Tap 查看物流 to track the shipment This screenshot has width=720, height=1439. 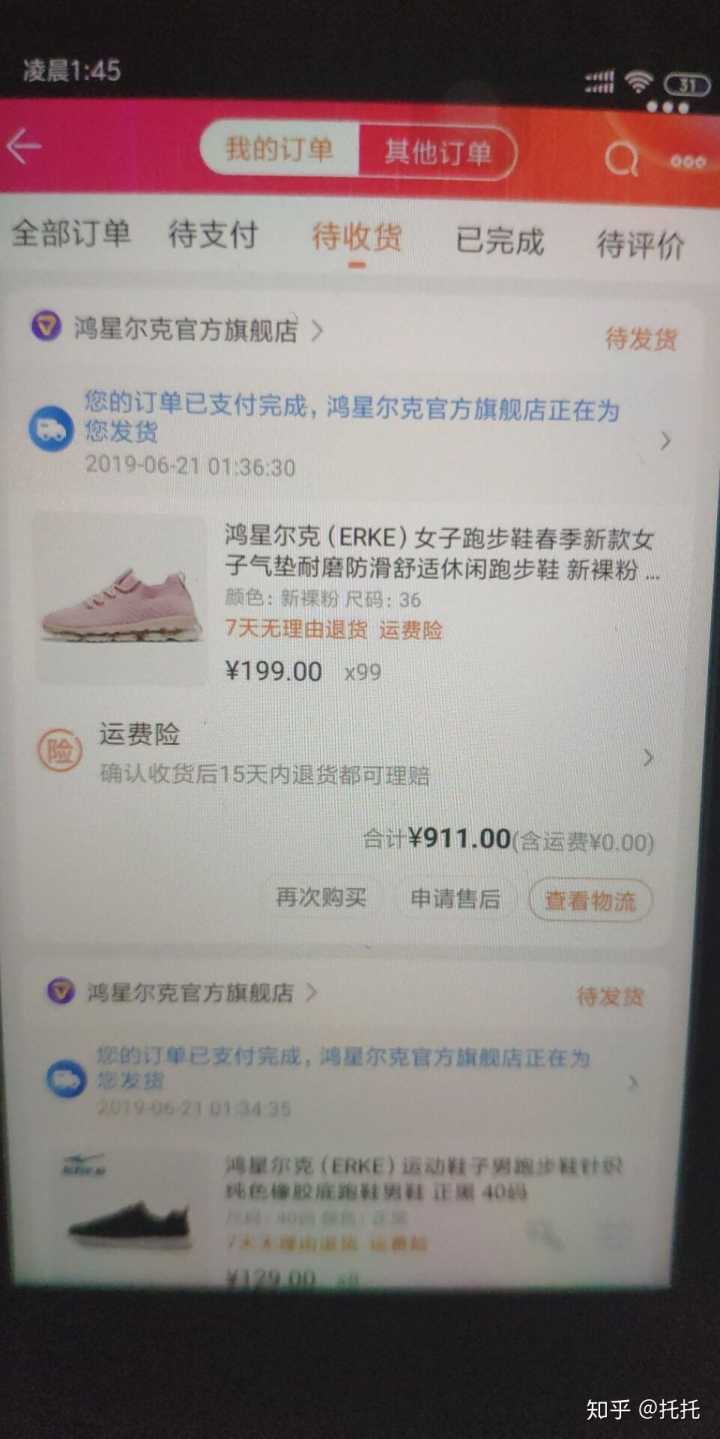click(x=590, y=901)
